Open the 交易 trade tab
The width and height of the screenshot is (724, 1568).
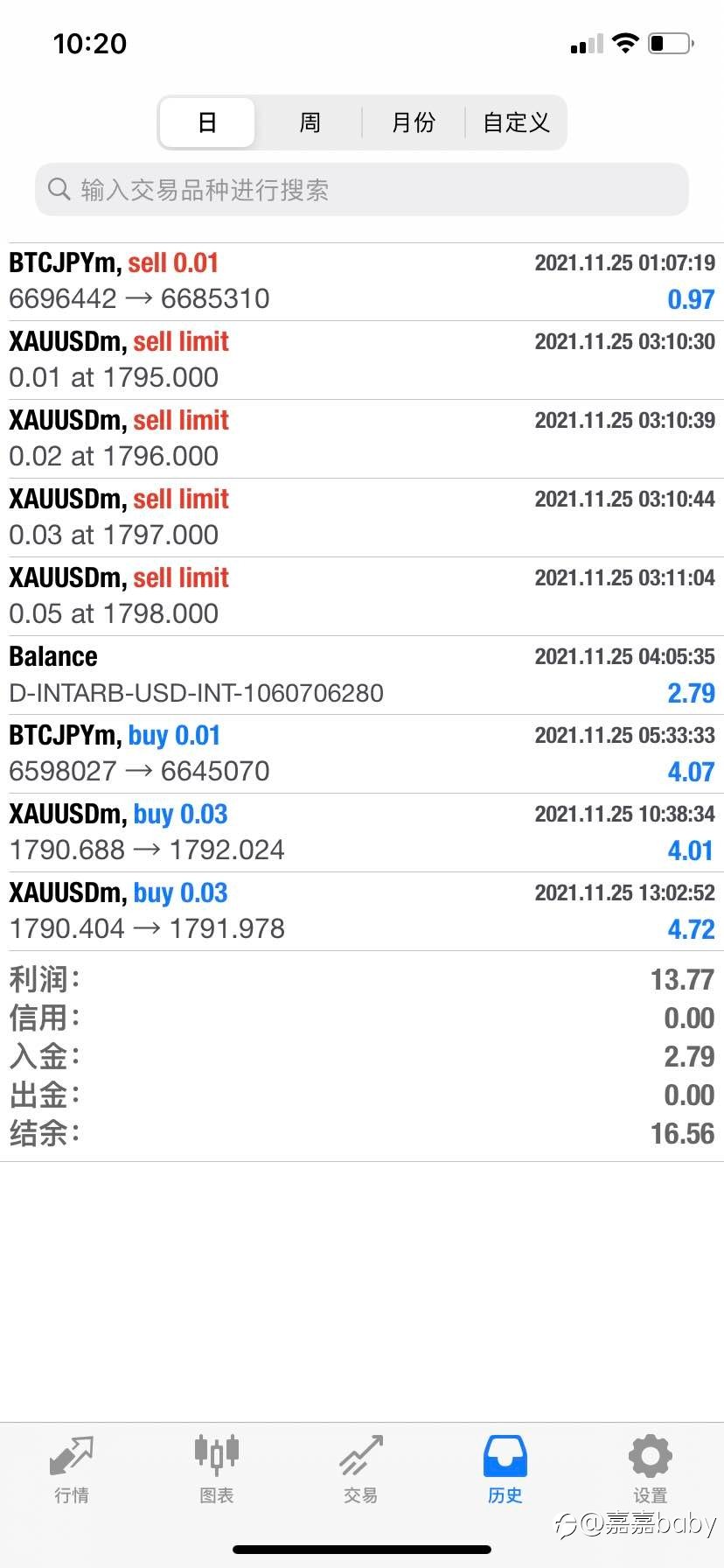point(361,1470)
